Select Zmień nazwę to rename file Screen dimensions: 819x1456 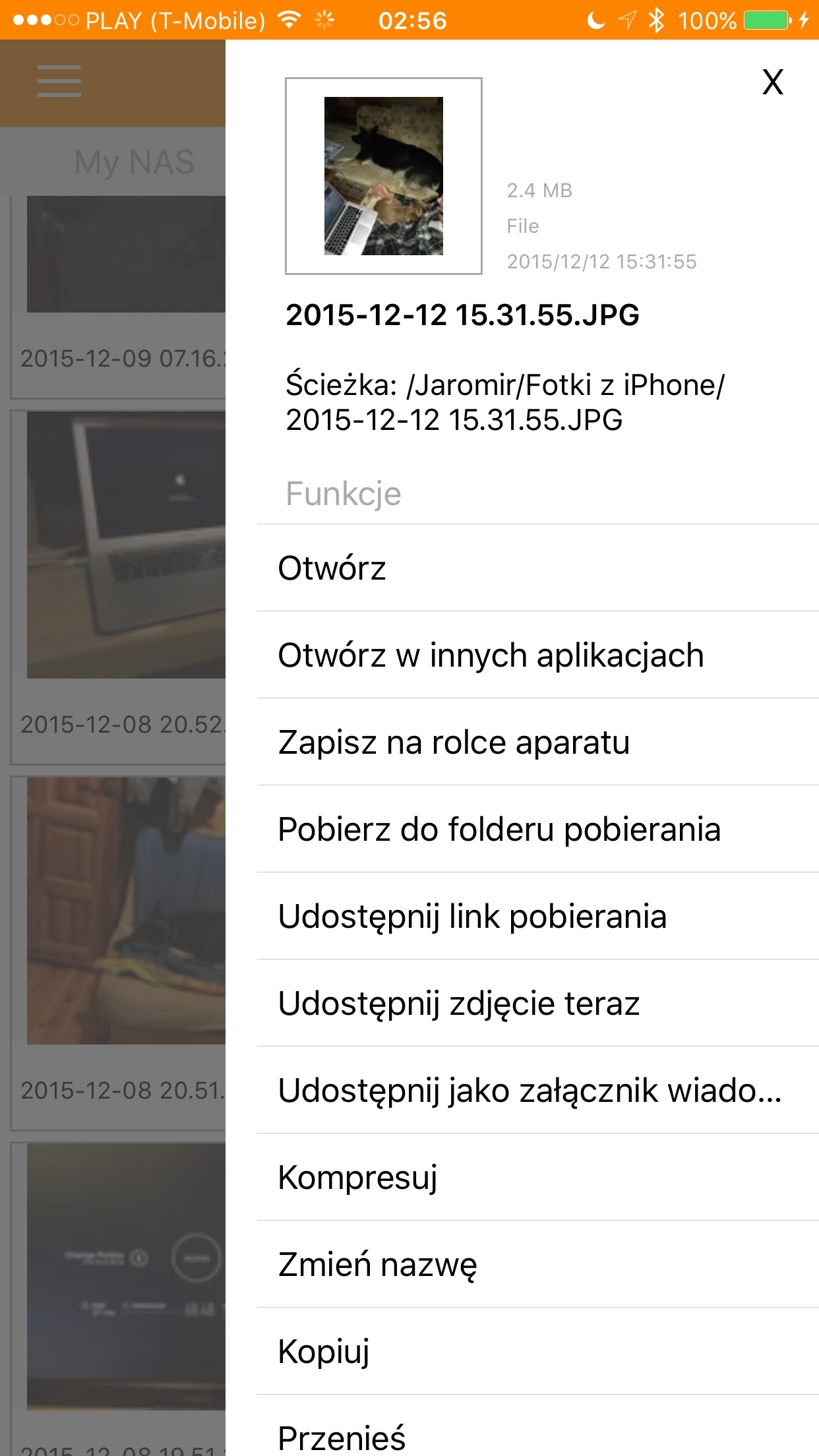tap(538, 1264)
